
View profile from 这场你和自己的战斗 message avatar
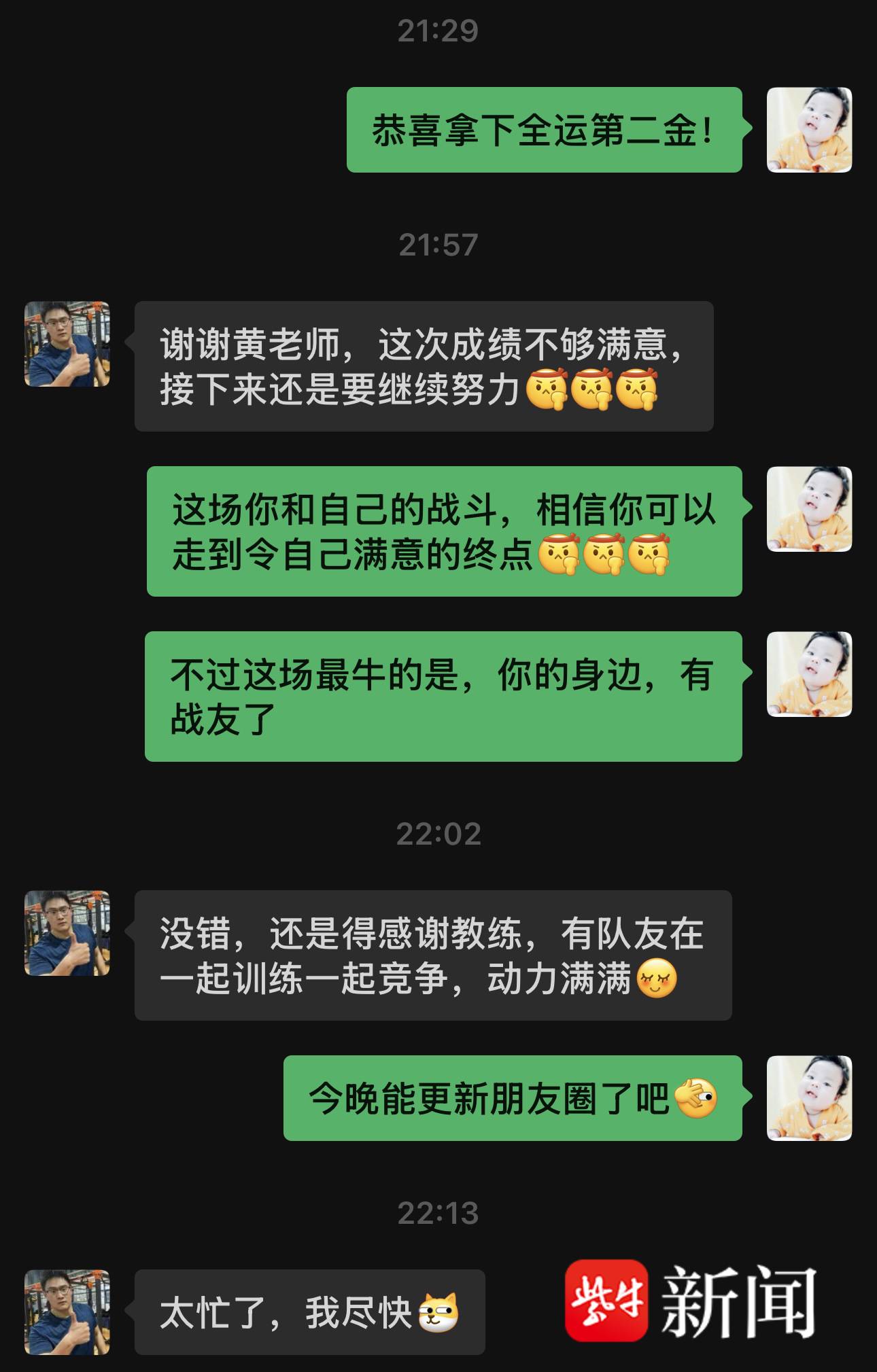[809, 509]
